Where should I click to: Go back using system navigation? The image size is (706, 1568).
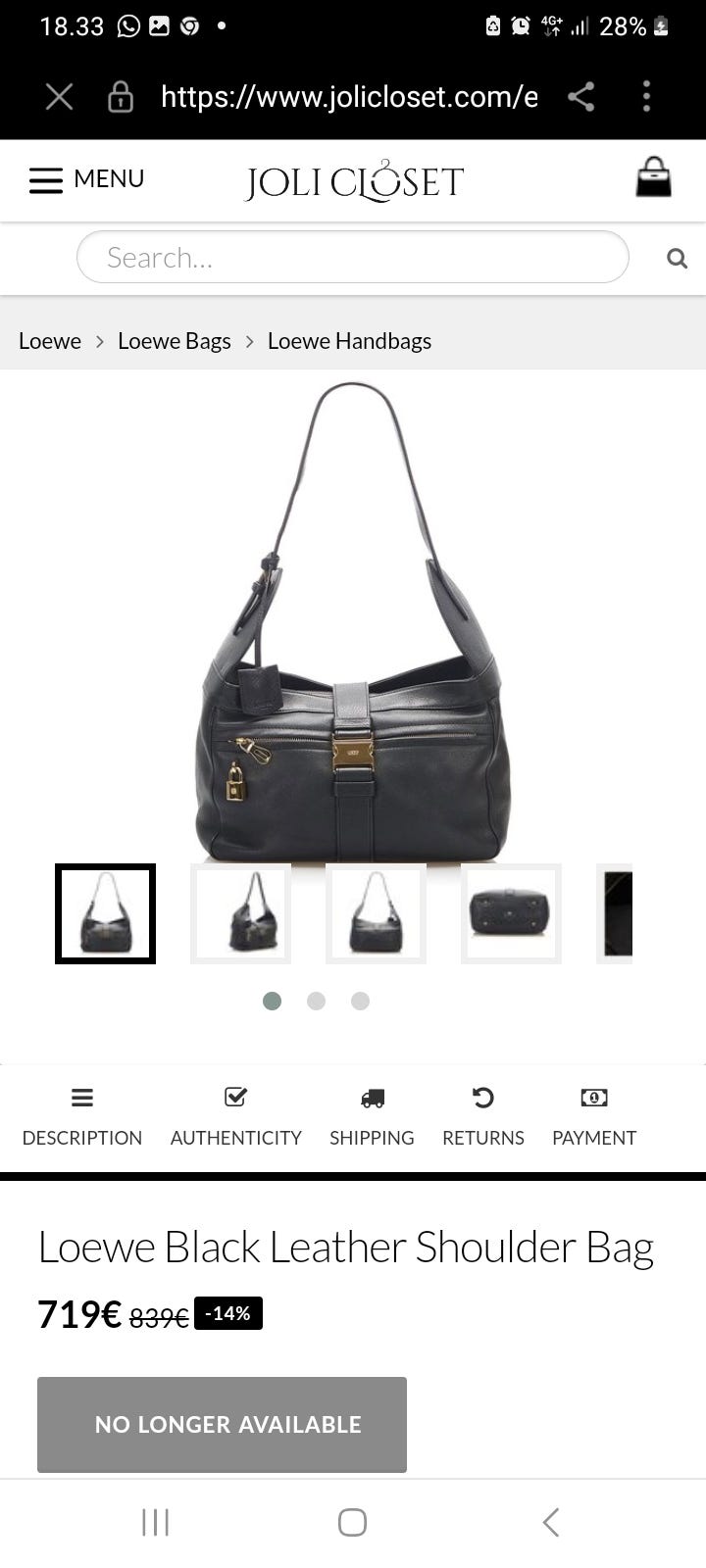[550, 1522]
